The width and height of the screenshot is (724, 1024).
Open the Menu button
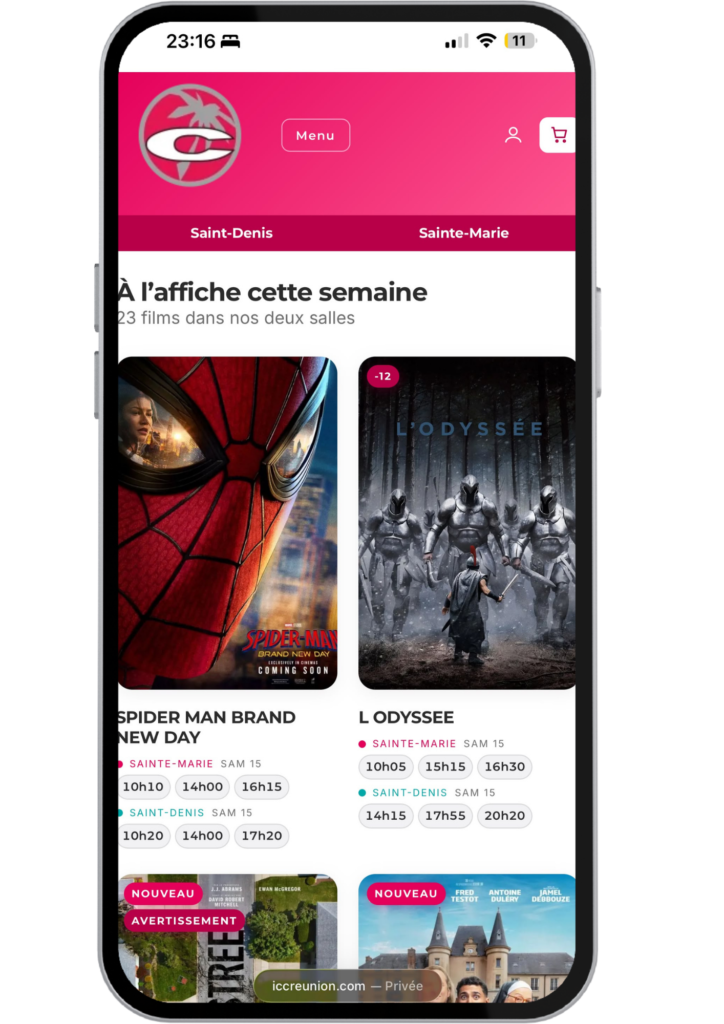[x=315, y=135]
